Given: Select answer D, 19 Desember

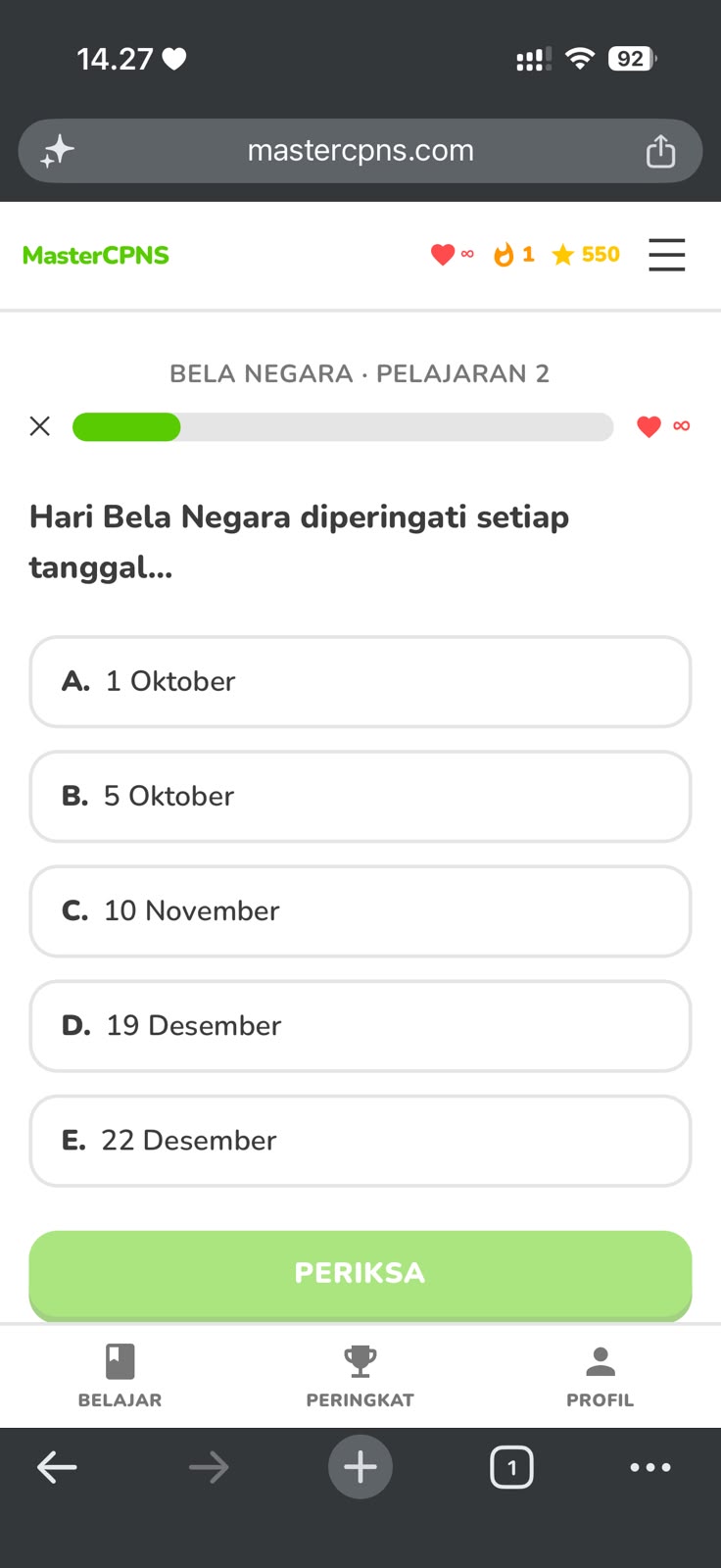Looking at the screenshot, I should pyautogui.click(x=360, y=1026).
